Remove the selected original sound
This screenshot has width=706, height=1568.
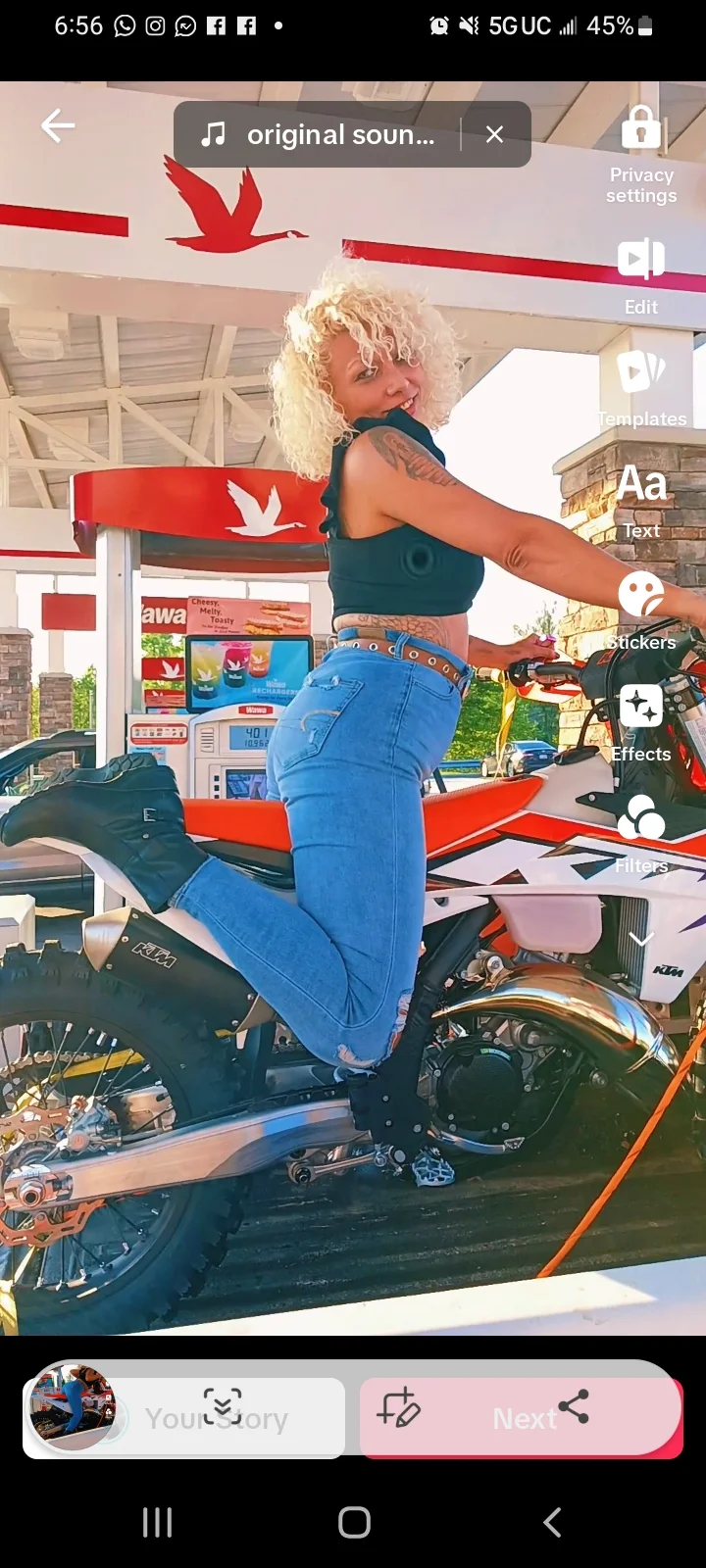click(x=494, y=134)
